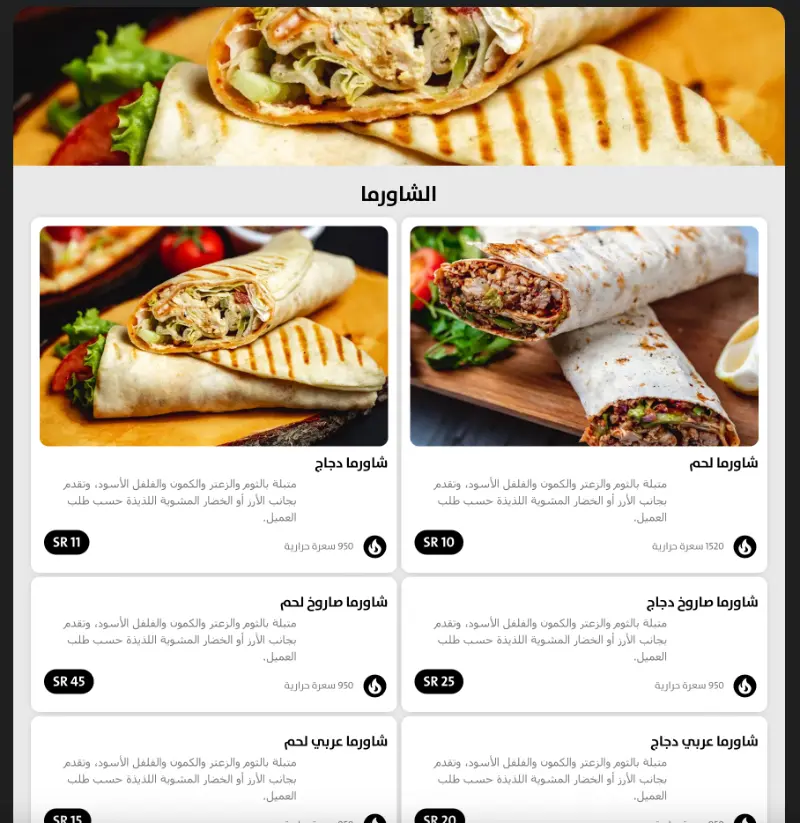The height and width of the screenshot is (823, 800).
Task: View details for شاورما عربي دجاج
Action: (x=584, y=770)
